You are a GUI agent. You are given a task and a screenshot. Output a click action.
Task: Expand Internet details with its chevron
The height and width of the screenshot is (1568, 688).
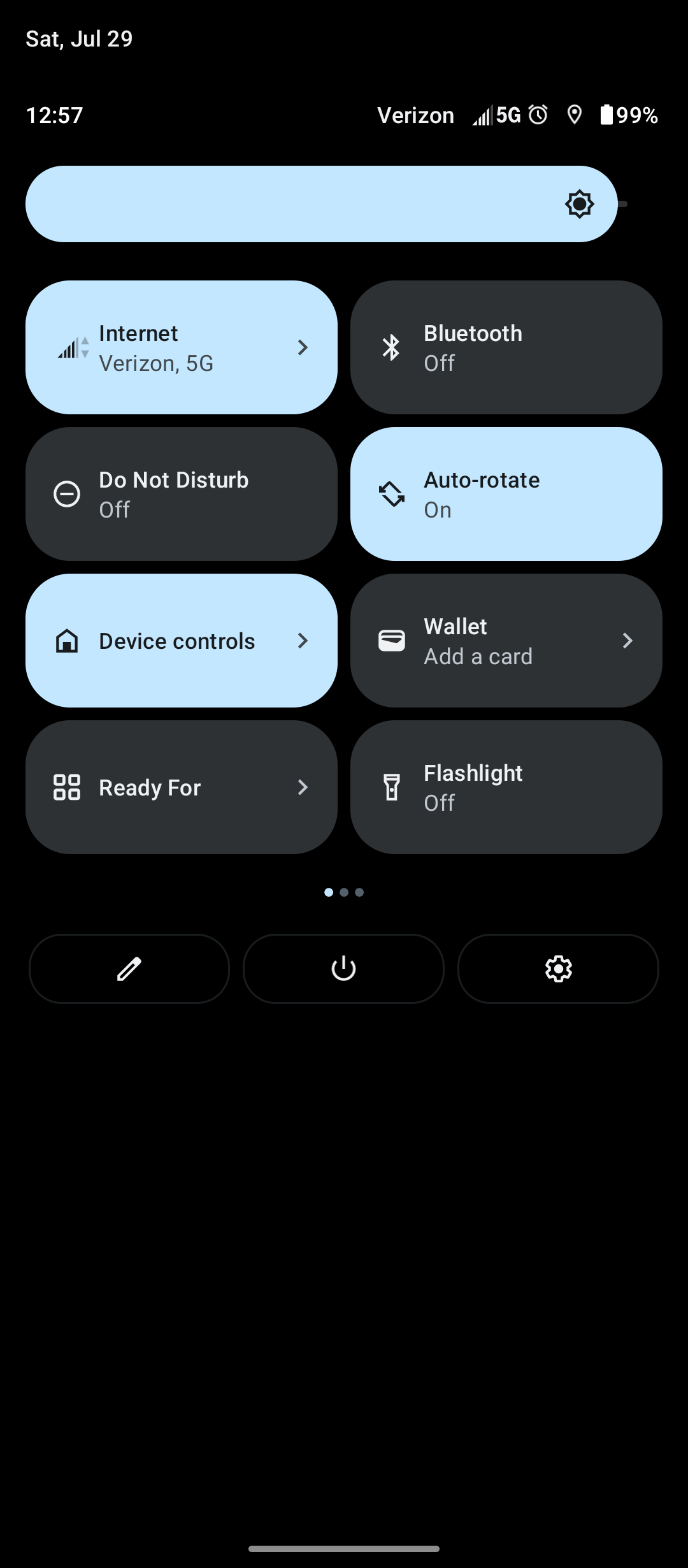[303, 347]
